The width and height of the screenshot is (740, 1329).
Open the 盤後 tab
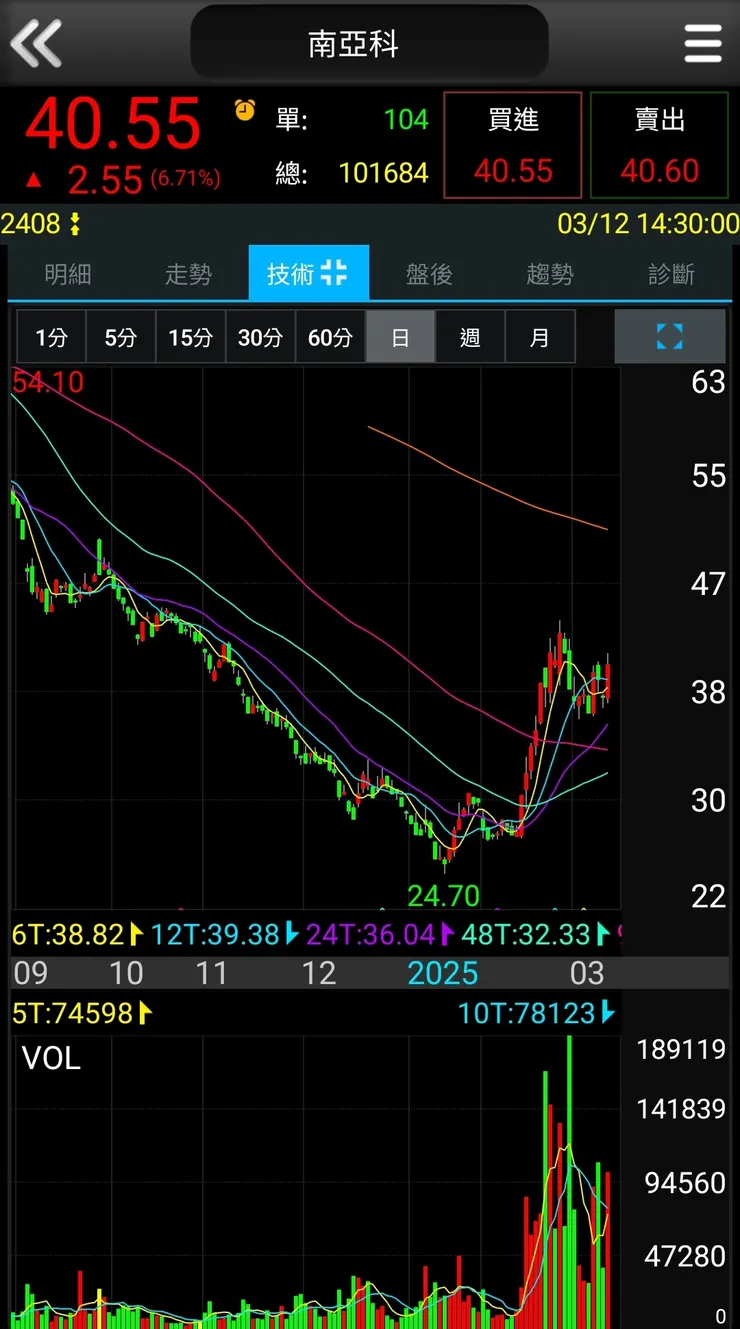(429, 274)
